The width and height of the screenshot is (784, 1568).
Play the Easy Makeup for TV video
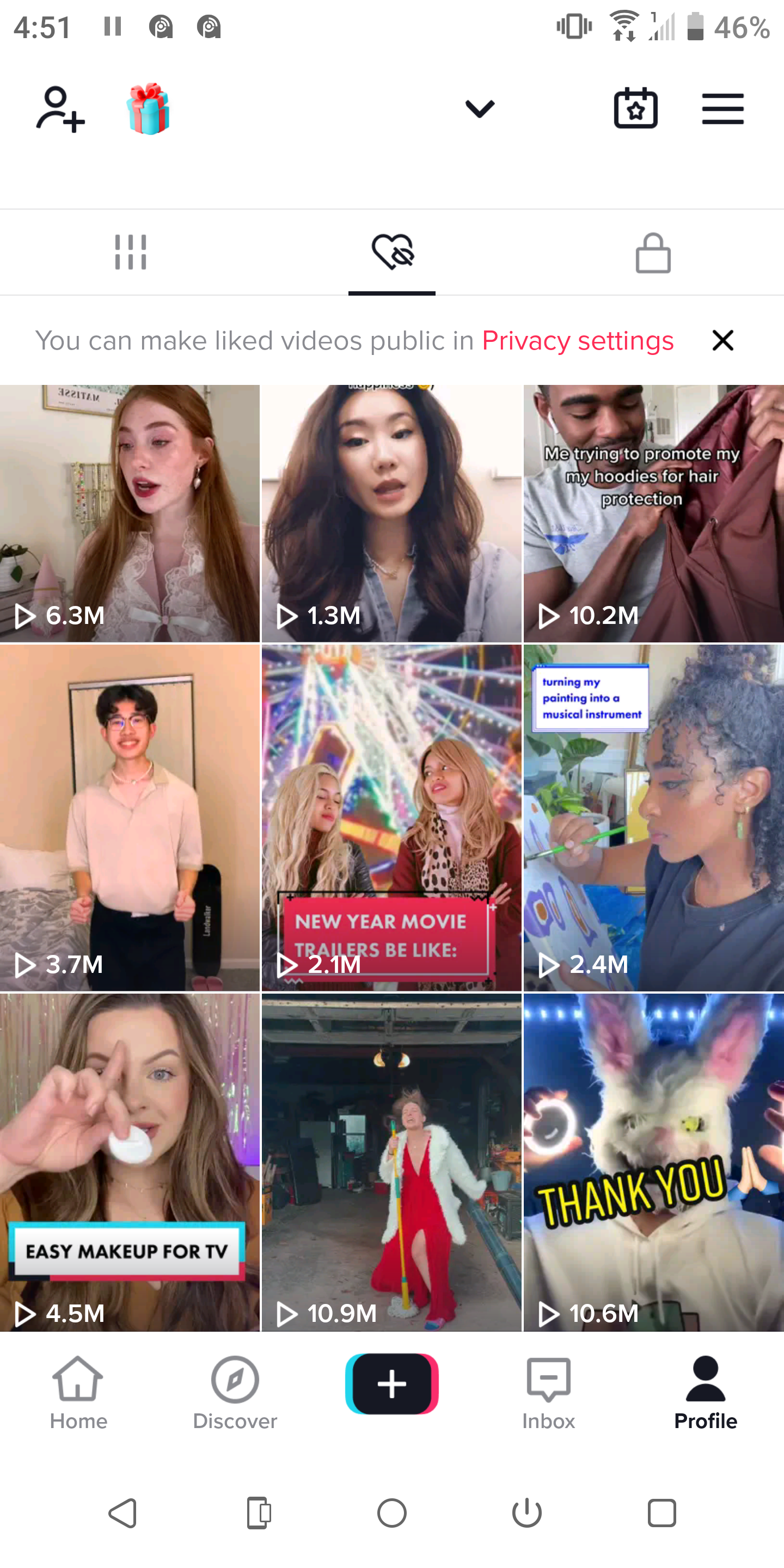[130, 1161]
